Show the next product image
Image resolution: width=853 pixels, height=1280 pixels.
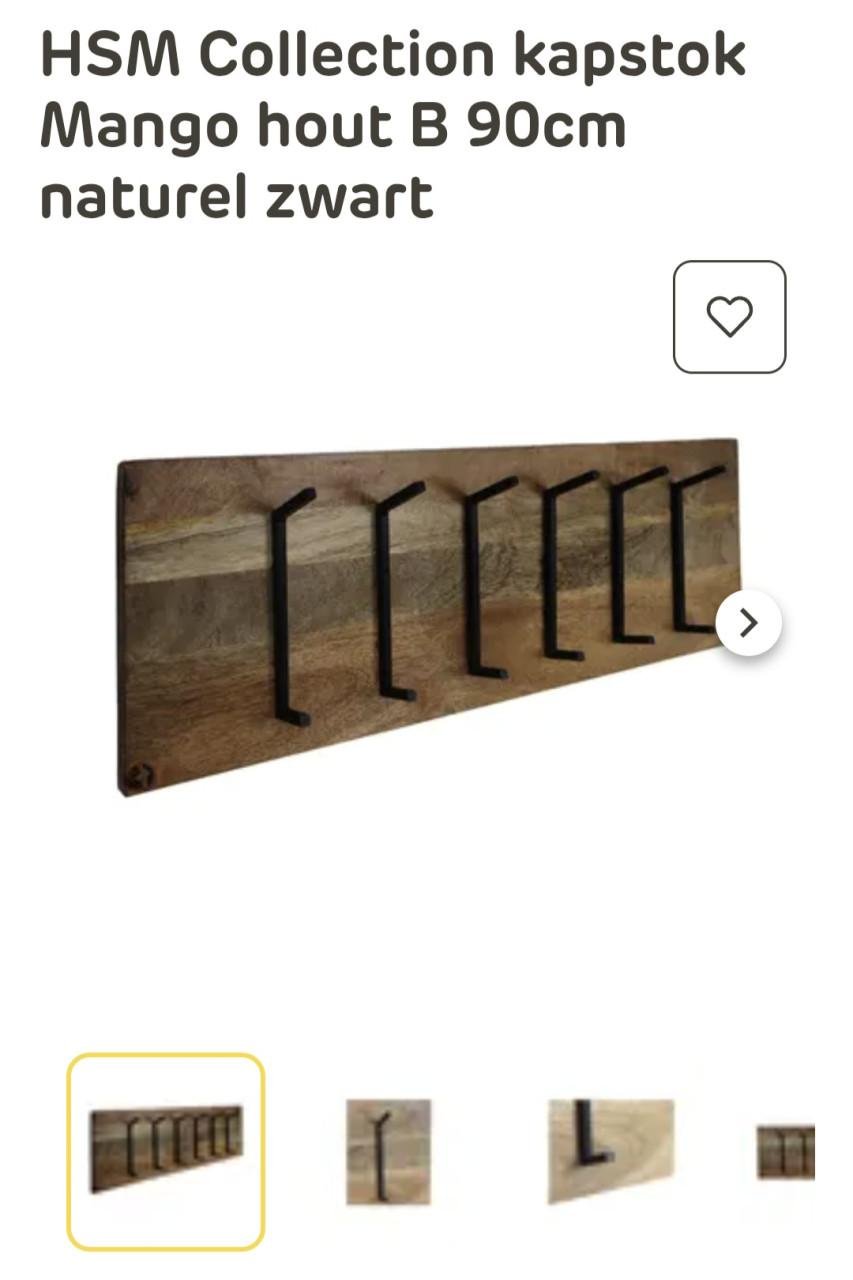pyautogui.click(x=748, y=623)
